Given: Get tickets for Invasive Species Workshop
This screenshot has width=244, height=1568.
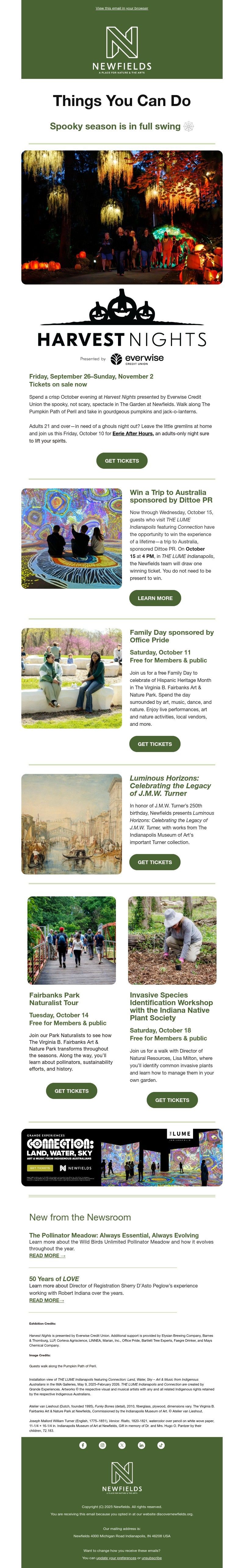Looking at the screenshot, I should pos(172,1100).
